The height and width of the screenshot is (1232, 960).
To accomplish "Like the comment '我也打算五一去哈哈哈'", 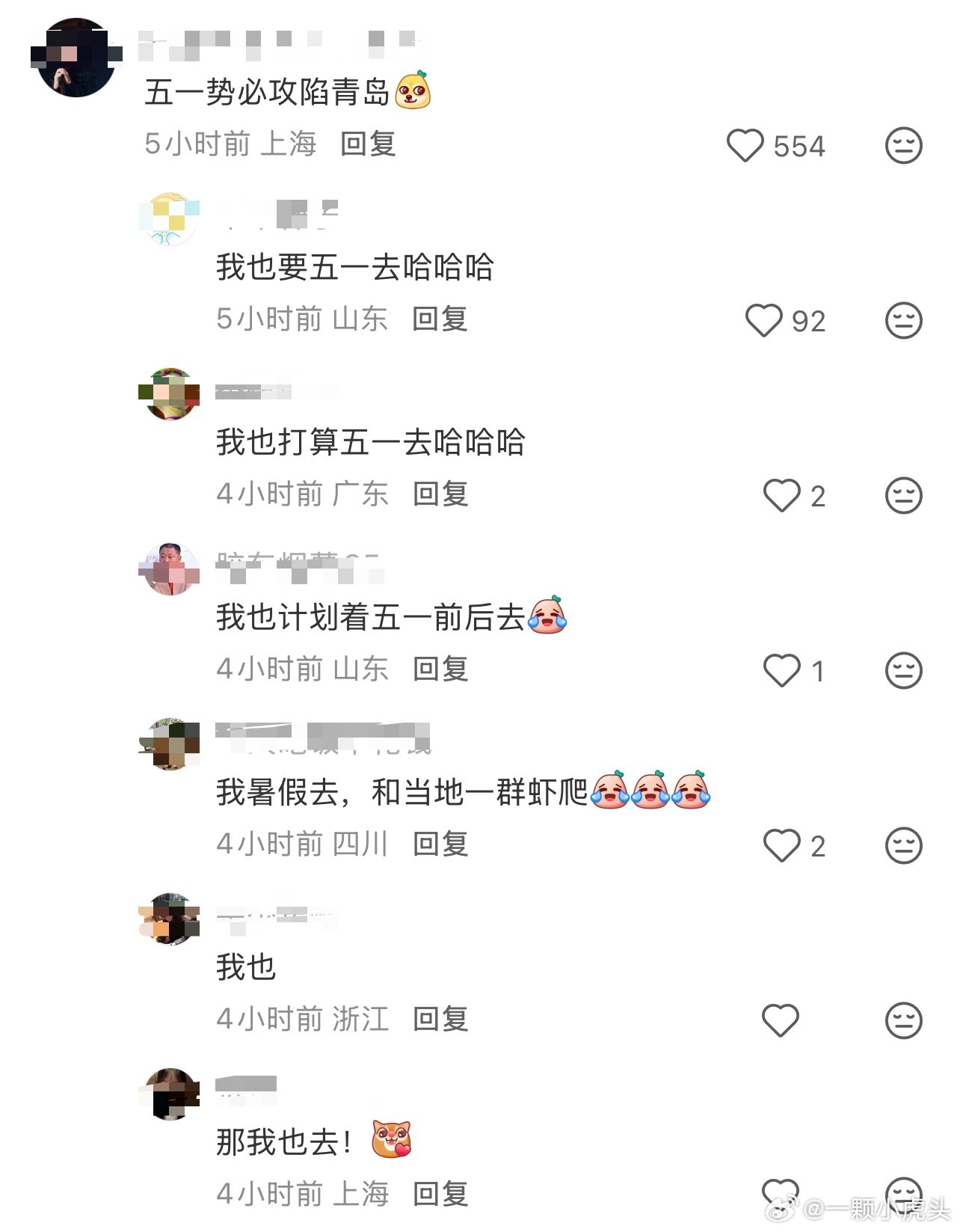I will (x=784, y=494).
